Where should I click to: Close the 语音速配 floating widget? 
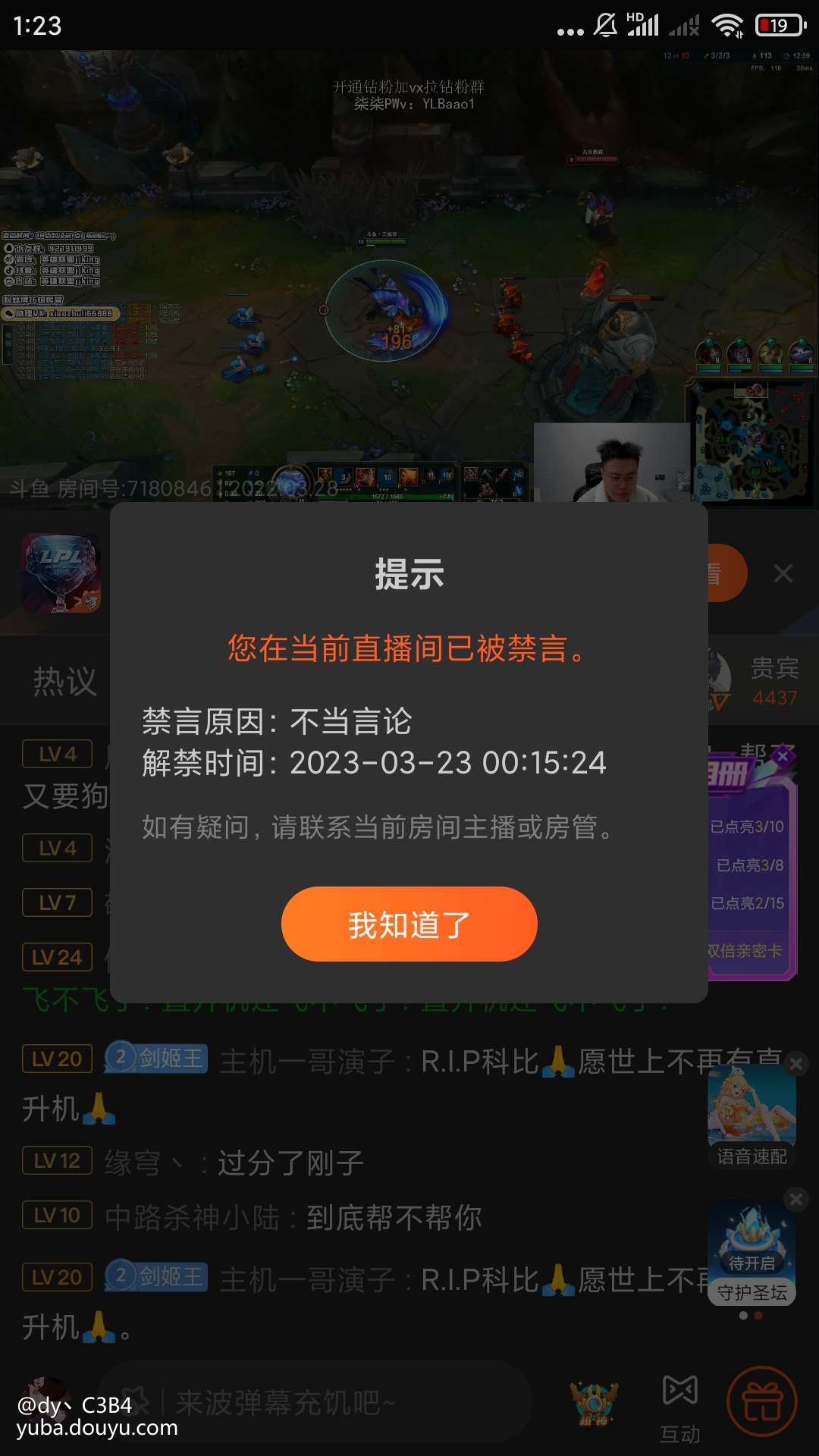795,1064
